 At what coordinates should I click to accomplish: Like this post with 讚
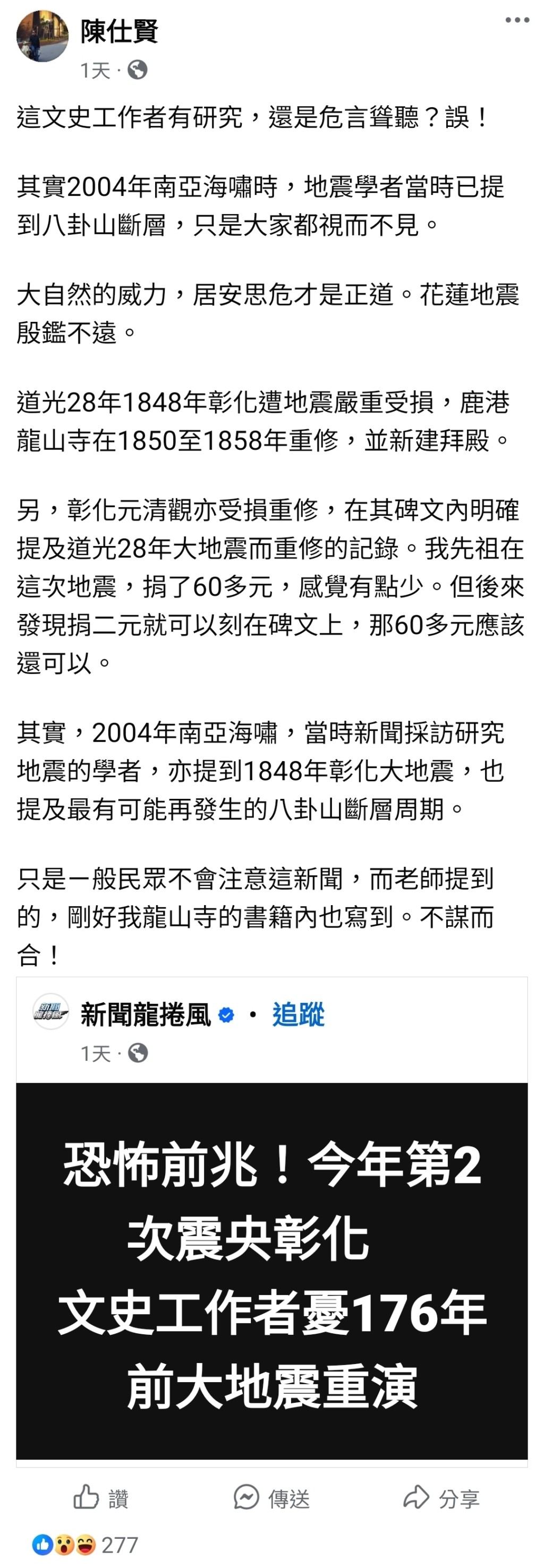click(101, 1498)
